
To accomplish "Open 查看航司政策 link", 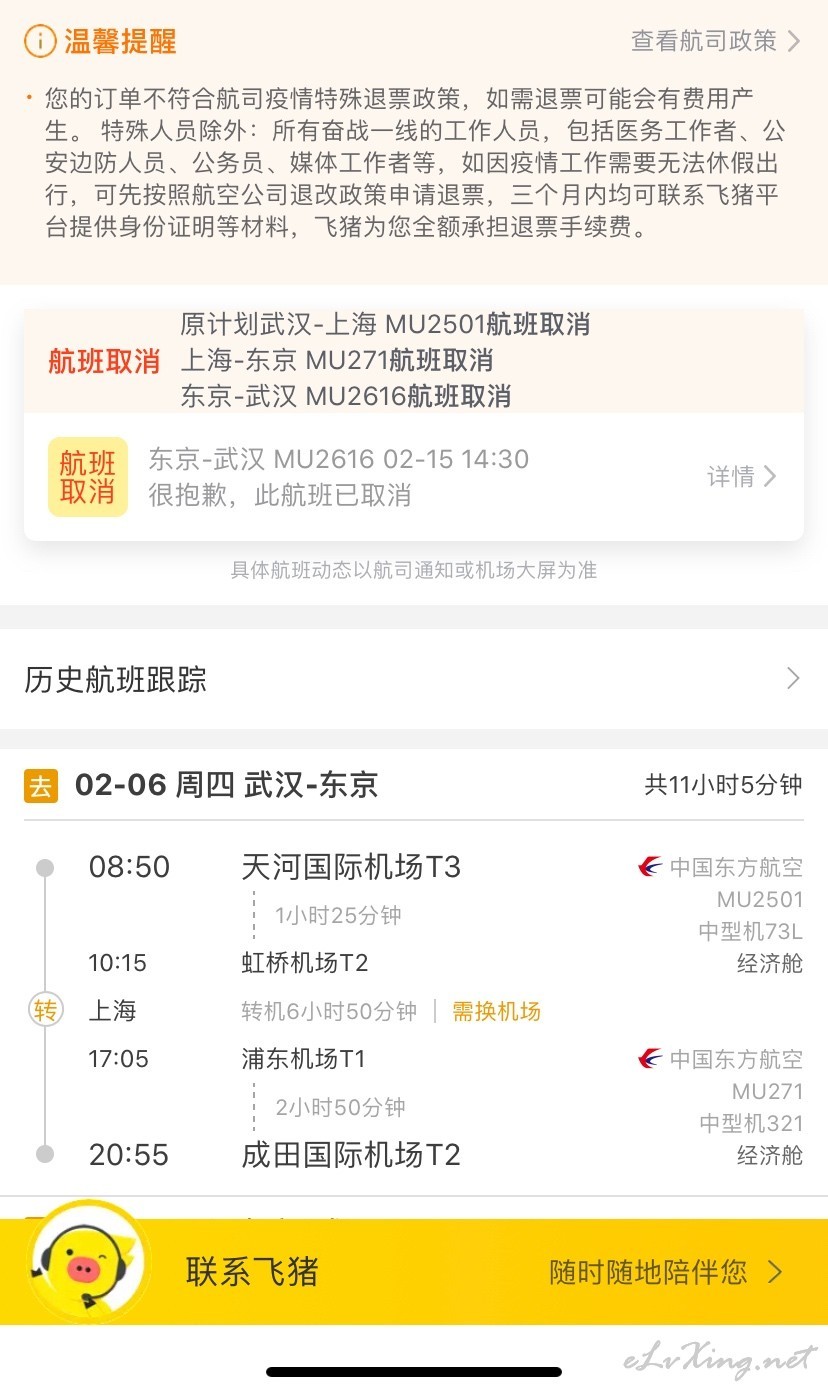I will tap(716, 41).
